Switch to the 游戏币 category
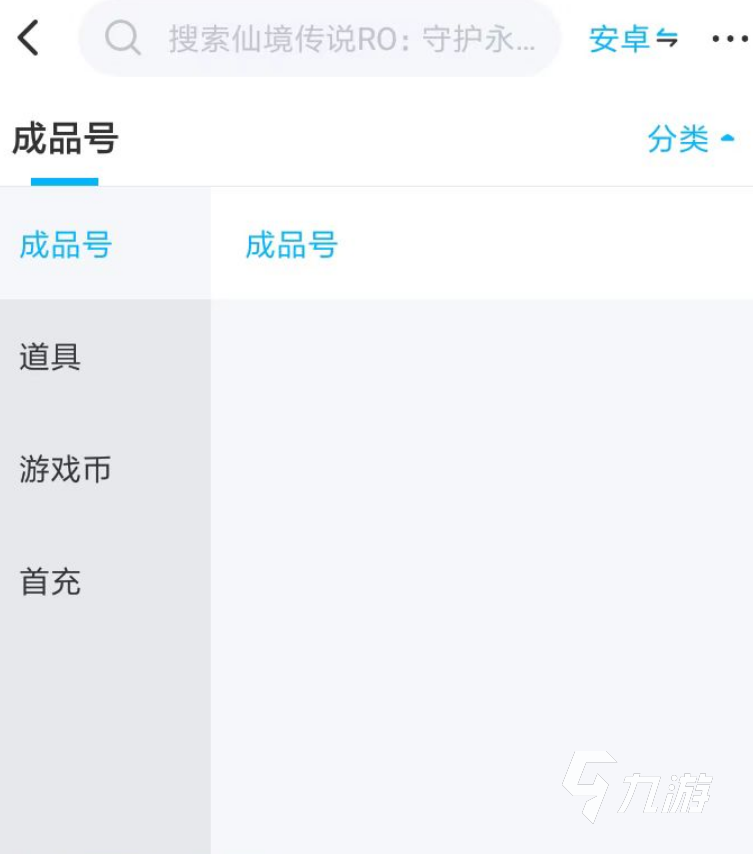The height and width of the screenshot is (854, 753). 65,469
